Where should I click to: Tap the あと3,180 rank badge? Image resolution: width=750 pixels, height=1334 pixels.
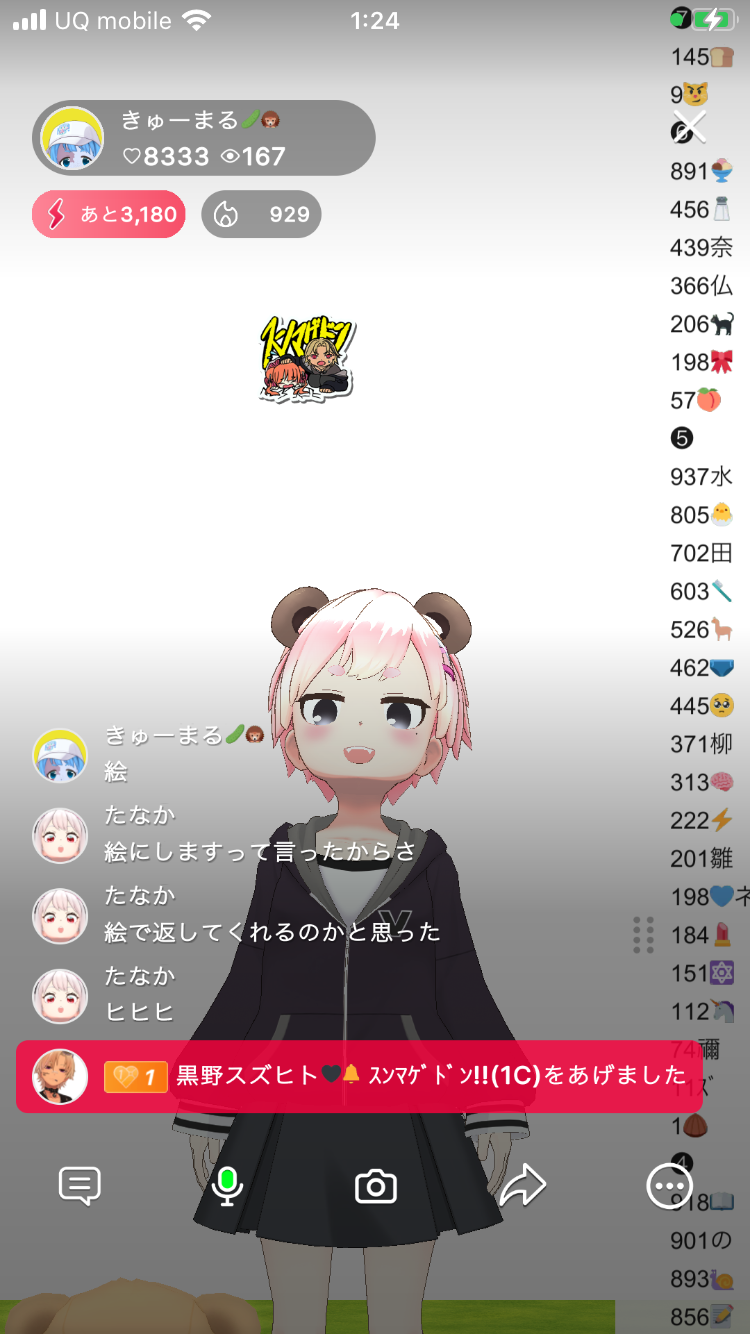(109, 214)
